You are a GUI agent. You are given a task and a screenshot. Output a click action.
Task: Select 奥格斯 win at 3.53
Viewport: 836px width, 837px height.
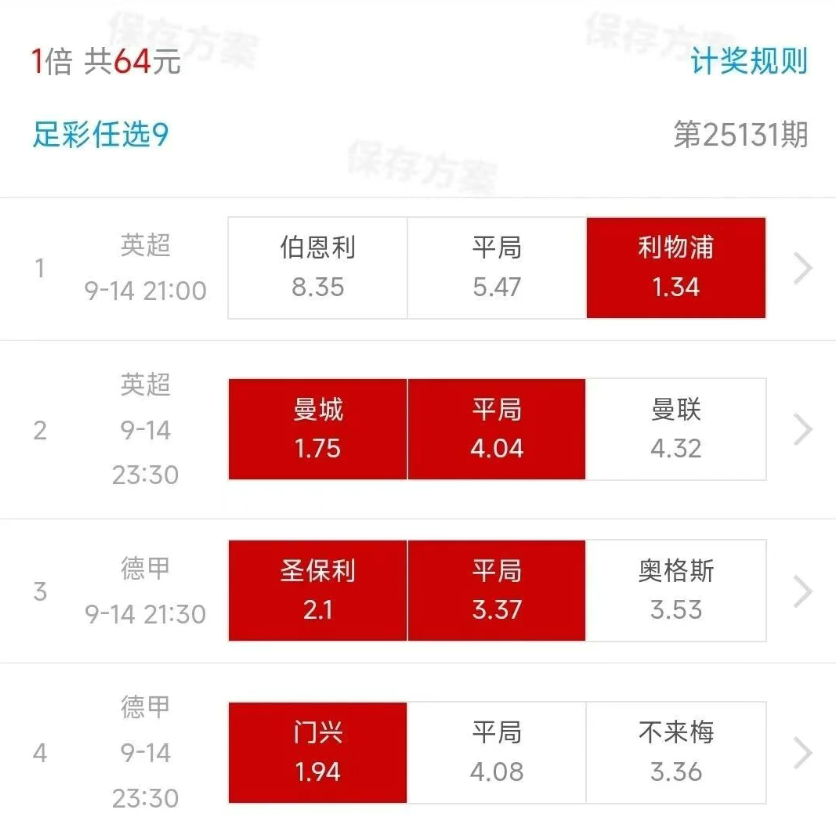(676, 590)
